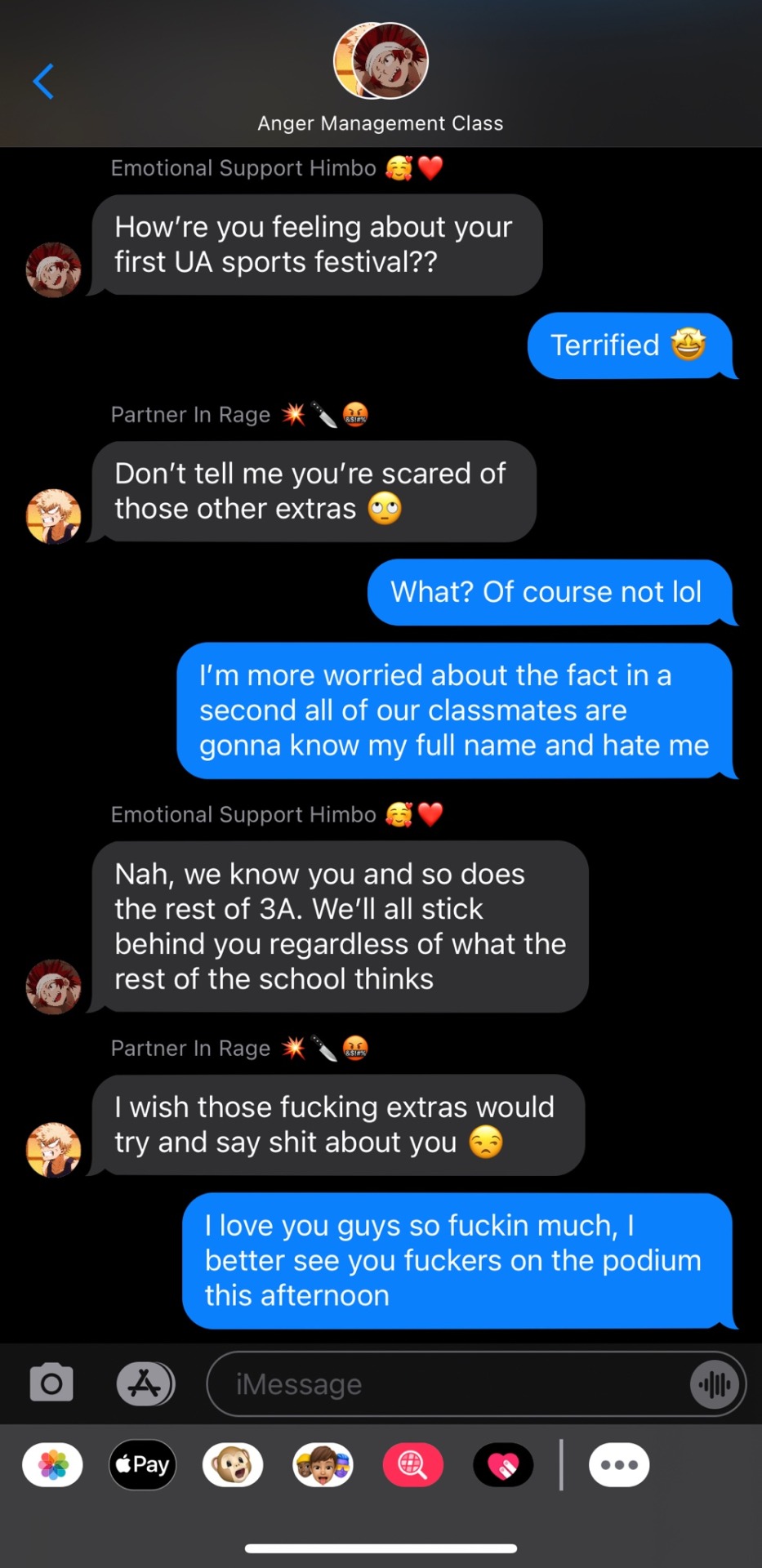762x1568 pixels.
Task: Record an audio message
Action: tap(715, 1384)
